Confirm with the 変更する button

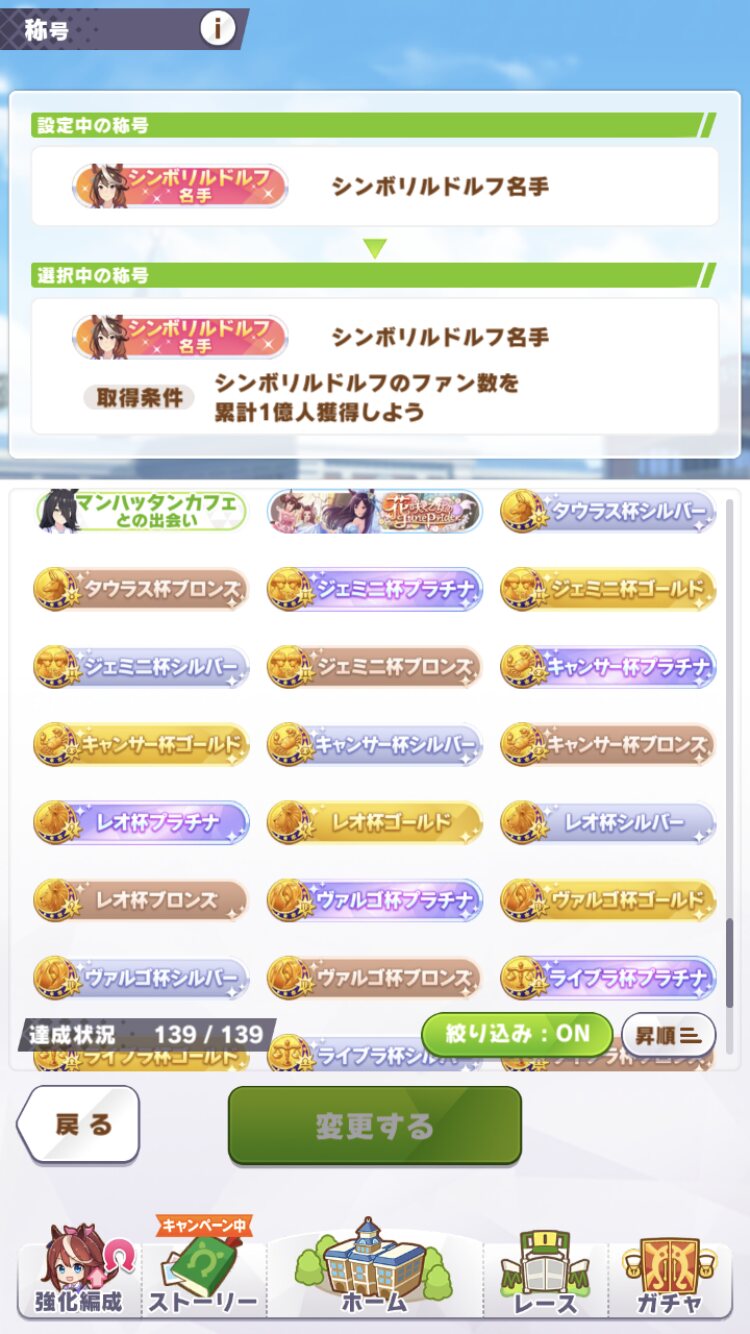tap(375, 1125)
